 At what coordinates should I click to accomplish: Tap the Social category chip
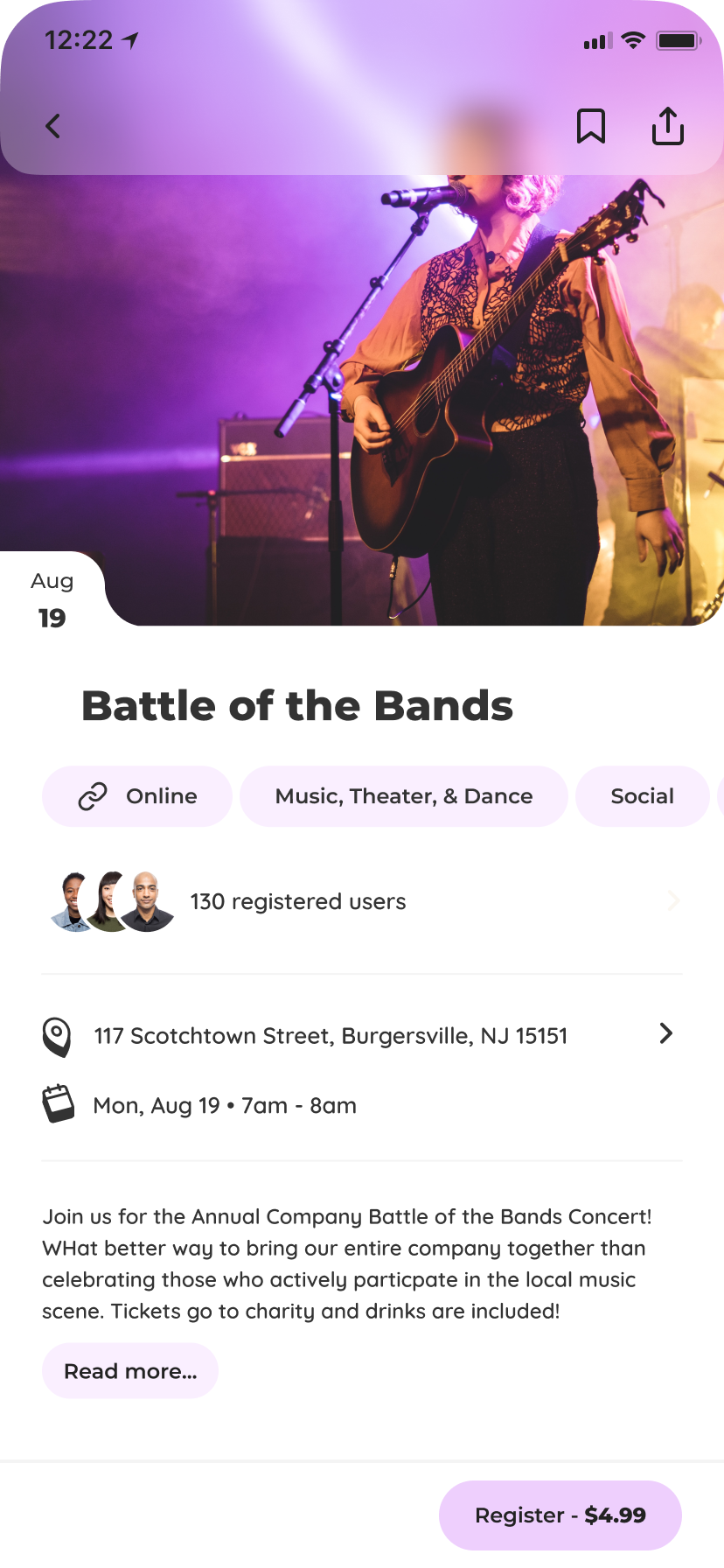(x=642, y=796)
